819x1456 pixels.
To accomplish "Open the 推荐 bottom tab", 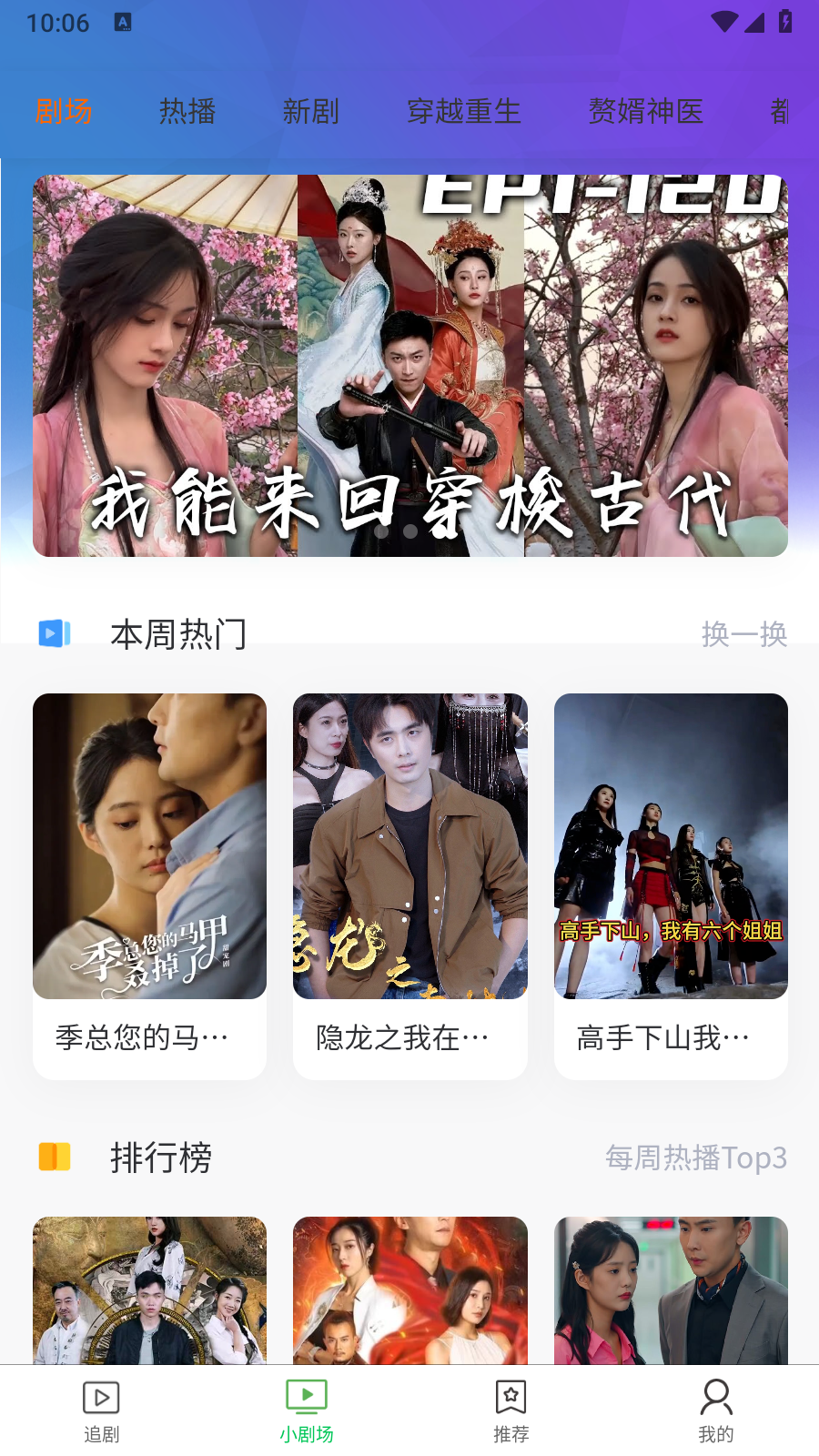I will click(x=511, y=1411).
